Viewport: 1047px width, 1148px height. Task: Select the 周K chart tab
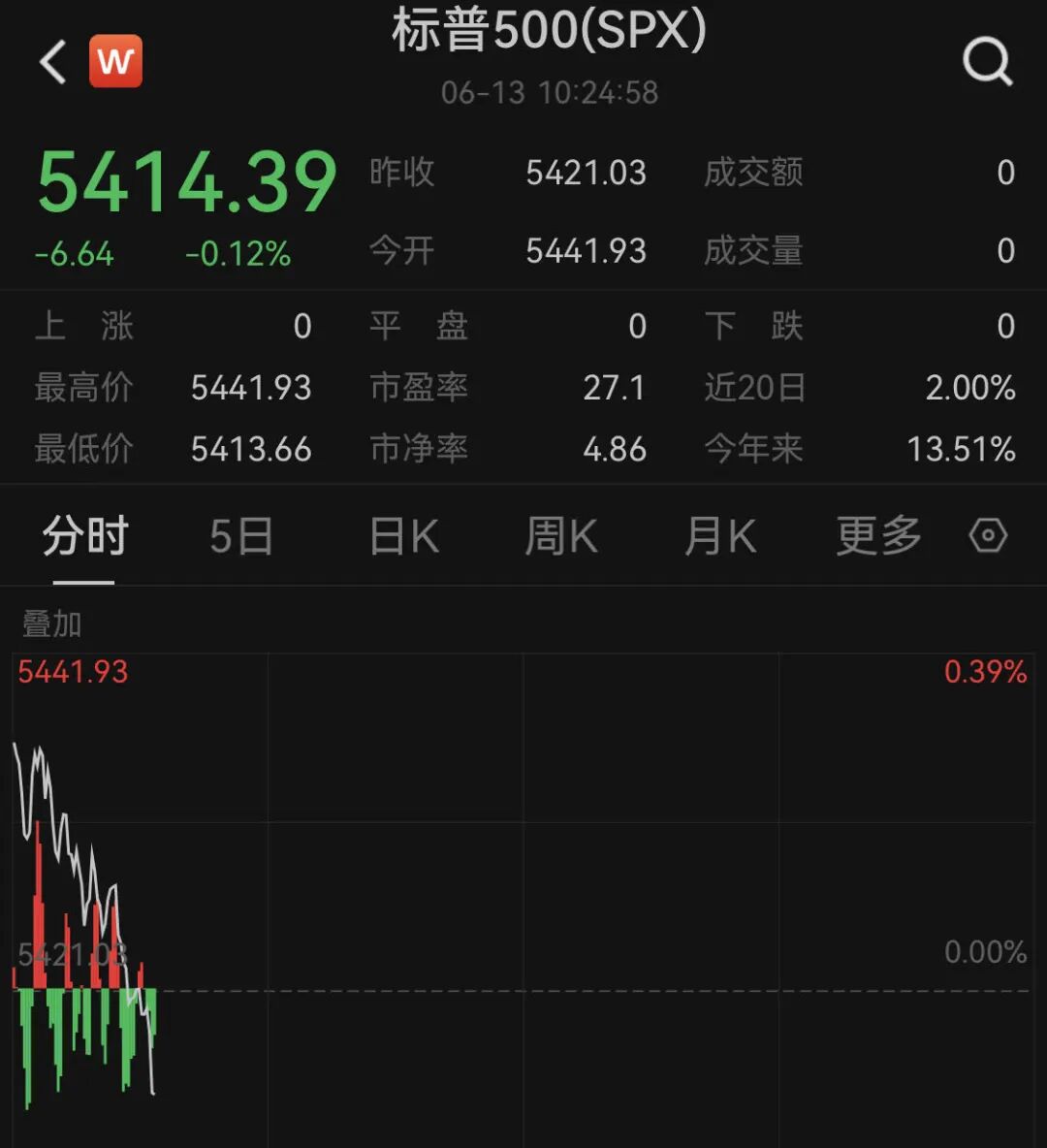click(560, 536)
